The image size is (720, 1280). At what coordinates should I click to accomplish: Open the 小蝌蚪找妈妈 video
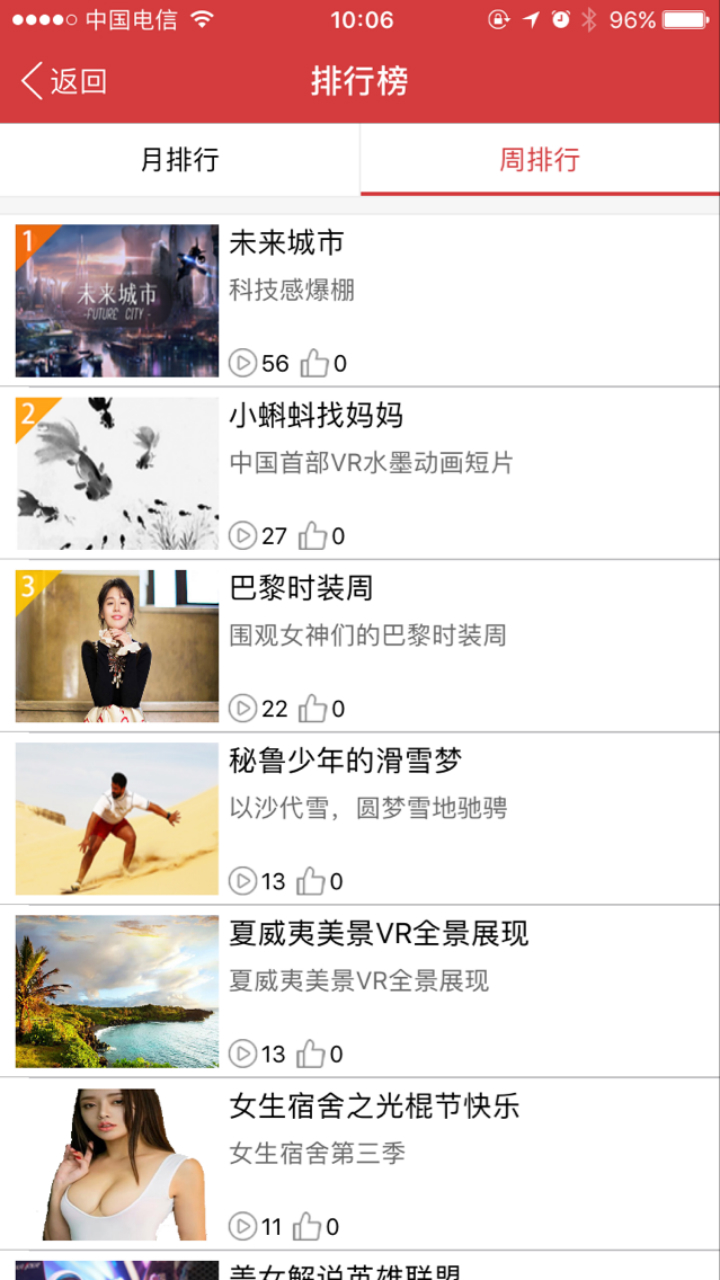click(360, 473)
